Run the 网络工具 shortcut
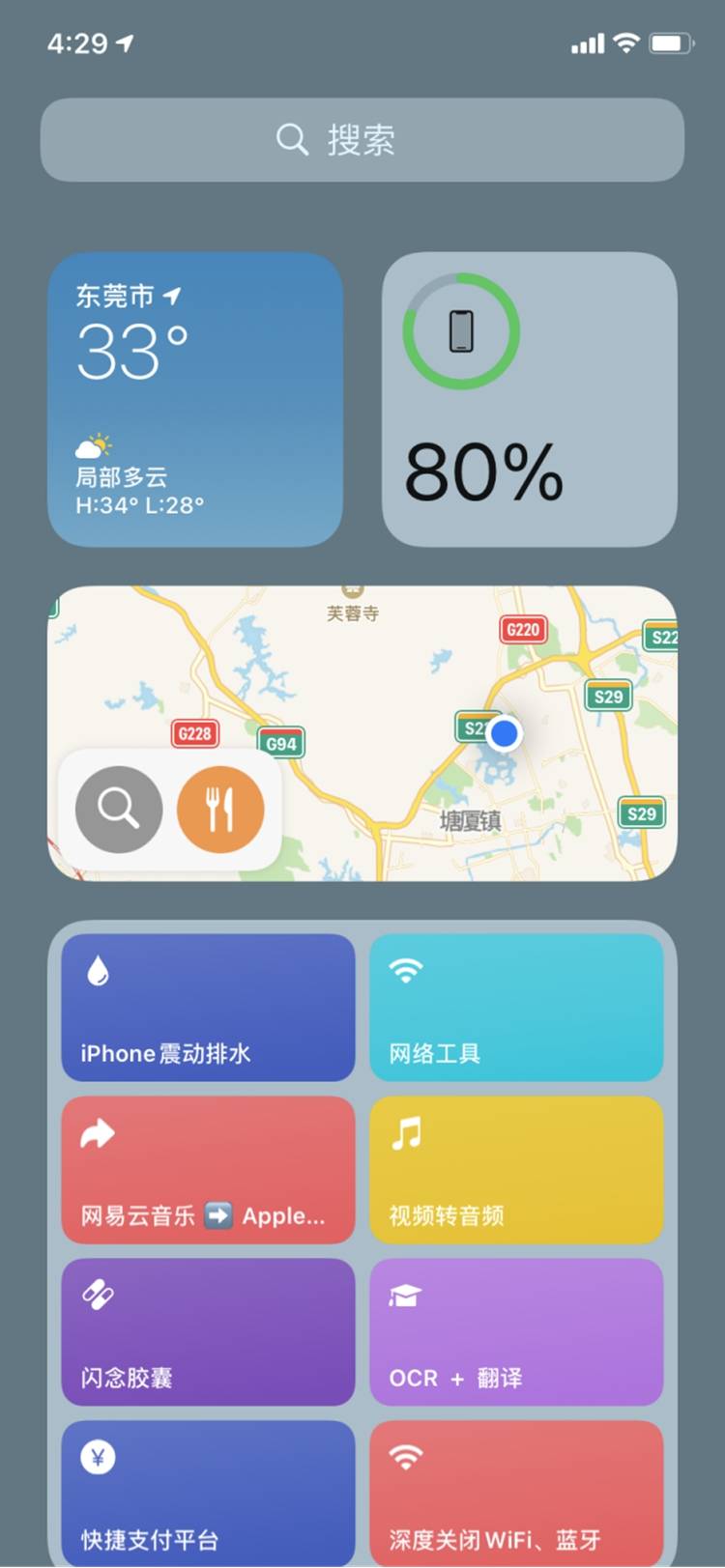The height and width of the screenshot is (1568, 725). pos(516,1007)
